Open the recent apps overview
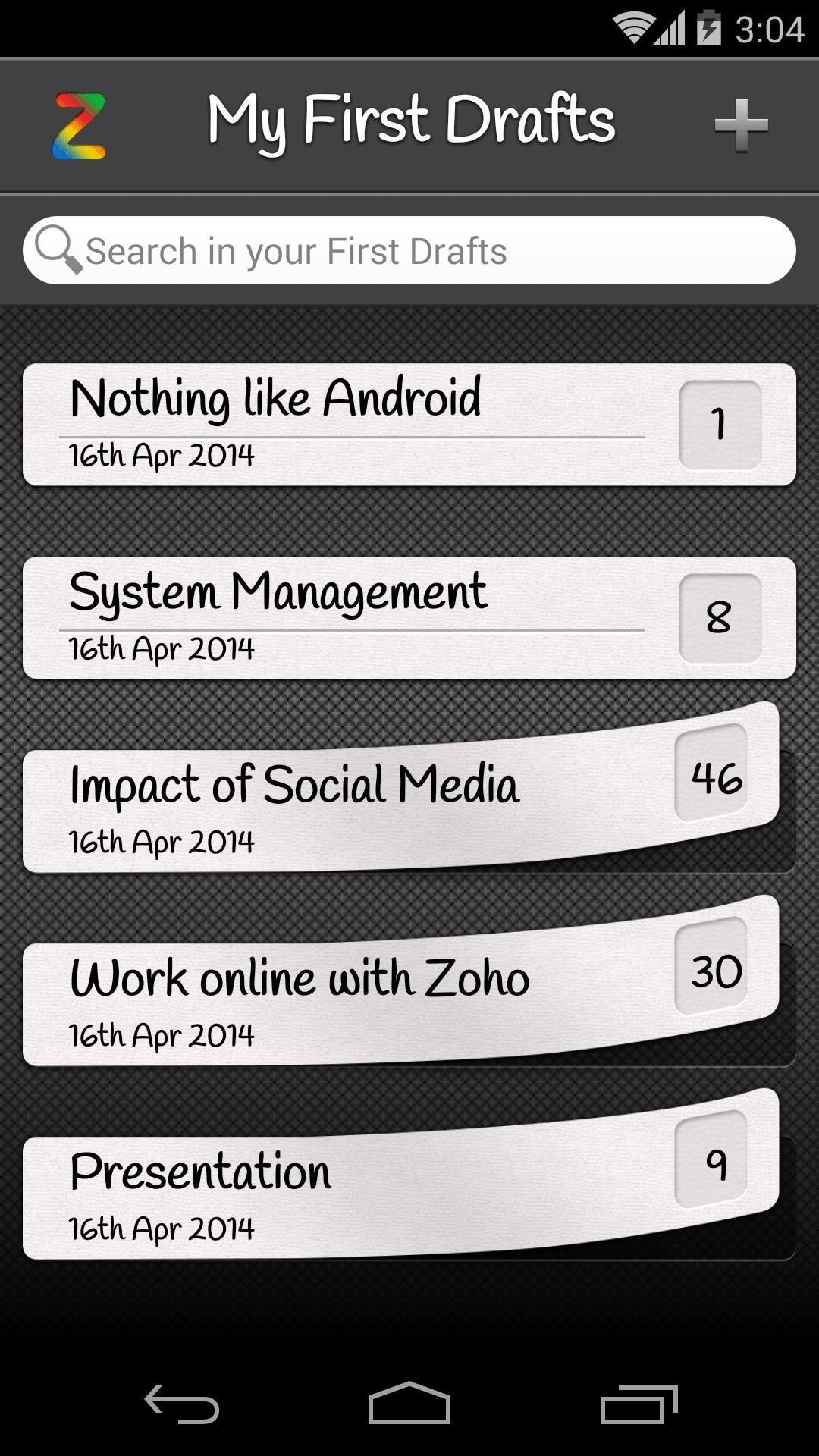Screen dimensions: 819x1456 639,1404
